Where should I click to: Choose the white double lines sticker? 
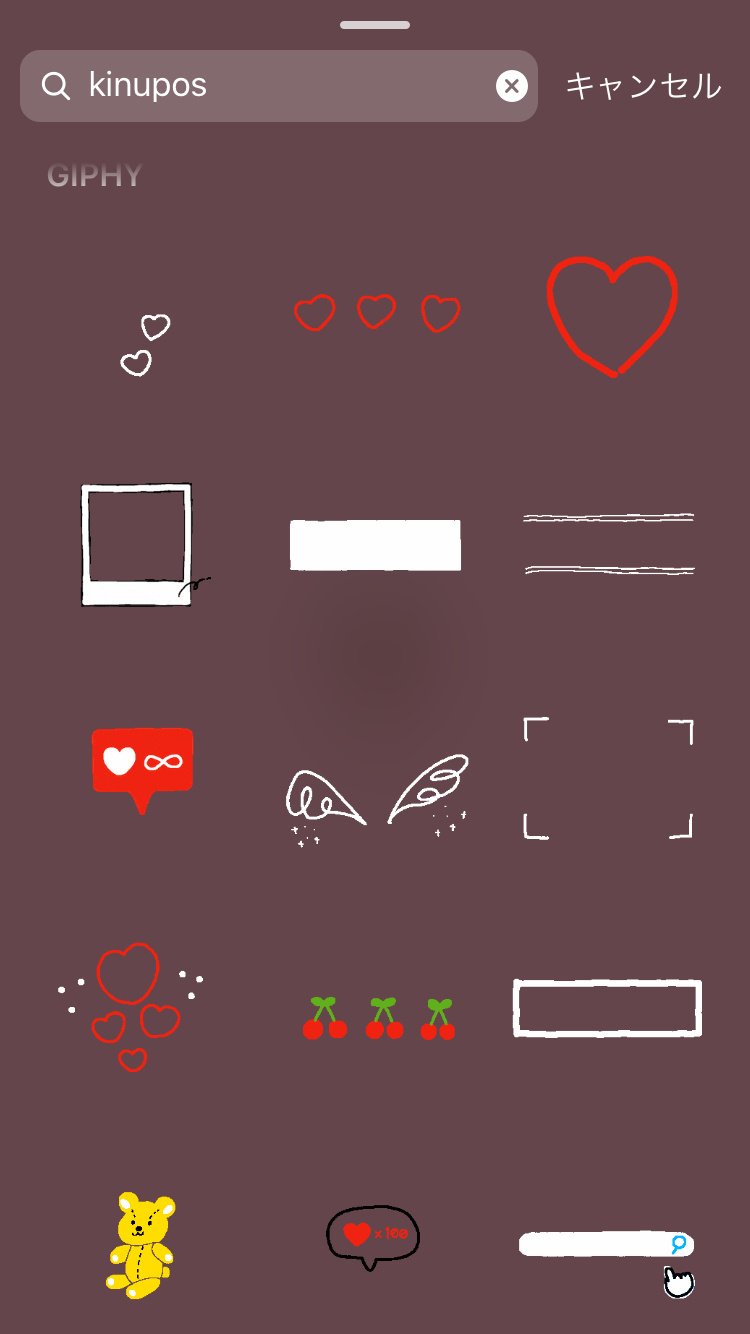point(608,545)
